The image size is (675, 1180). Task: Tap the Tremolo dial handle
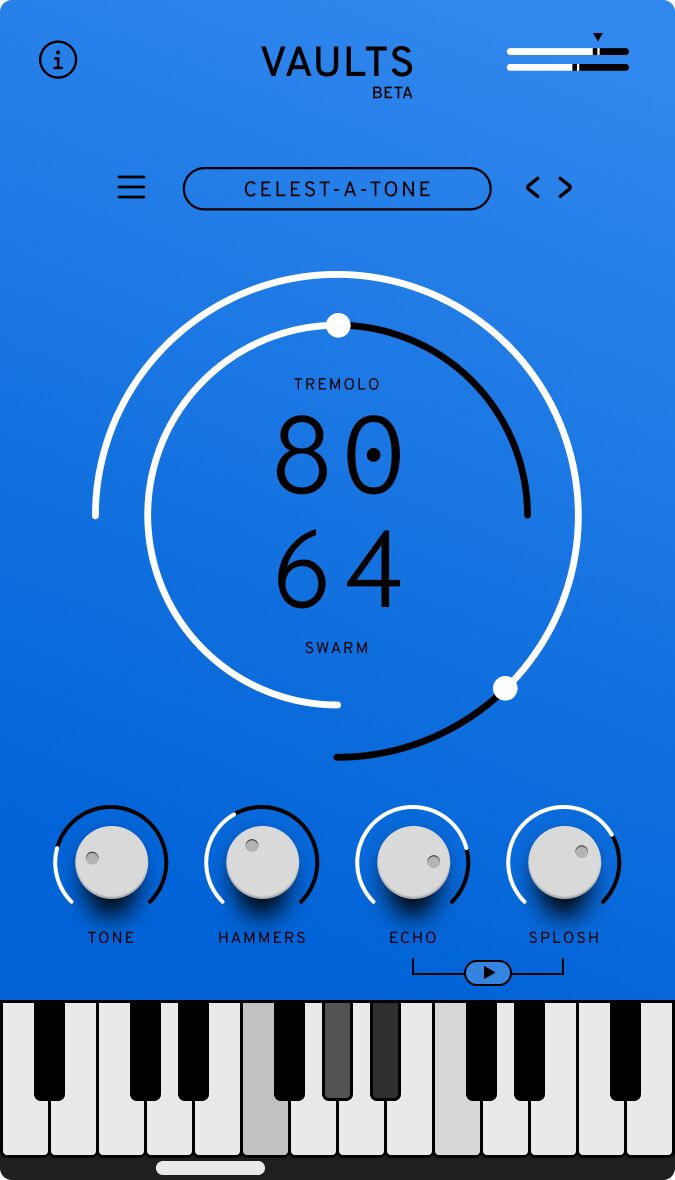coord(338,325)
